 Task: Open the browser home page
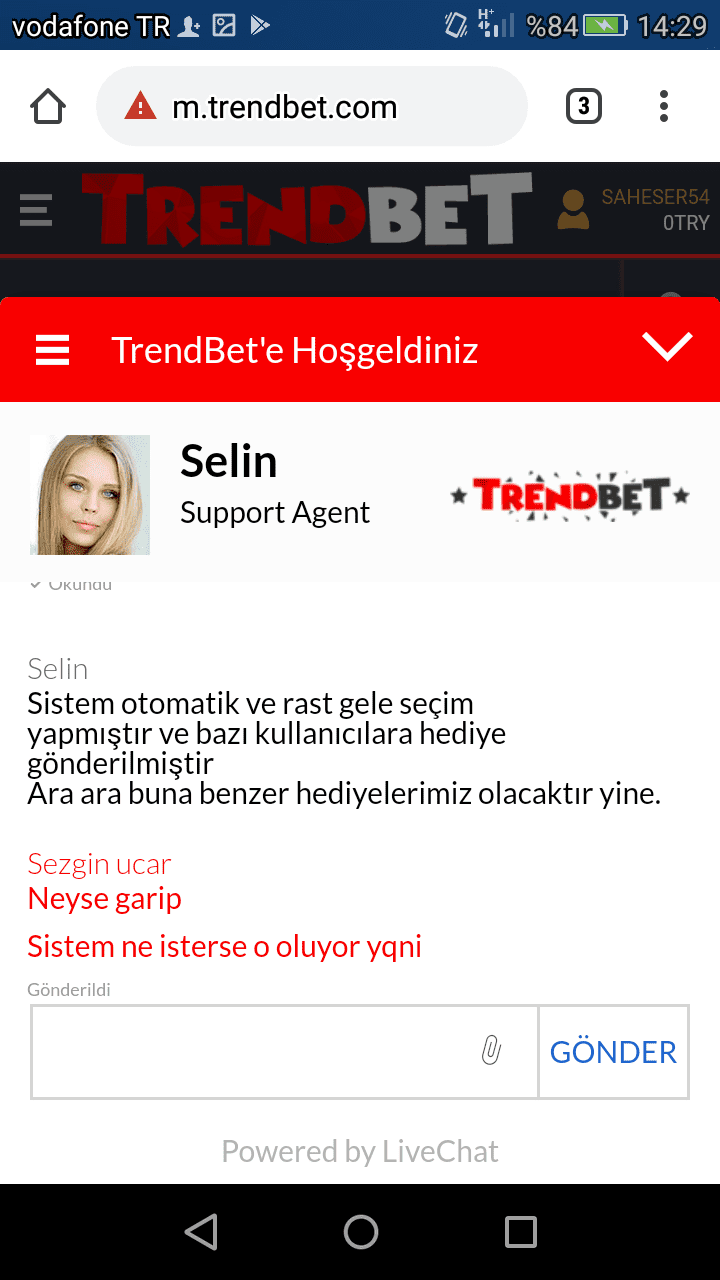click(48, 106)
